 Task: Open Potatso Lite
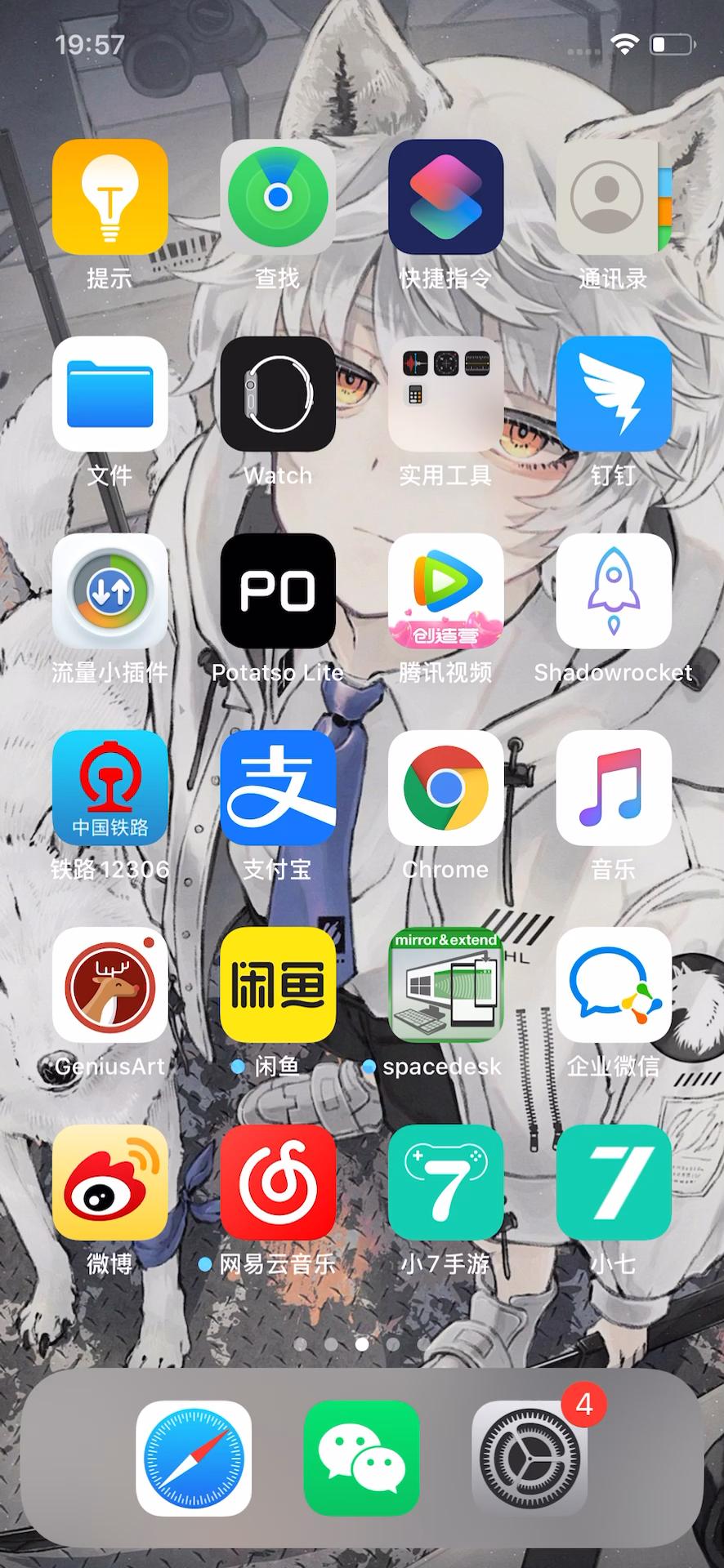(278, 590)
